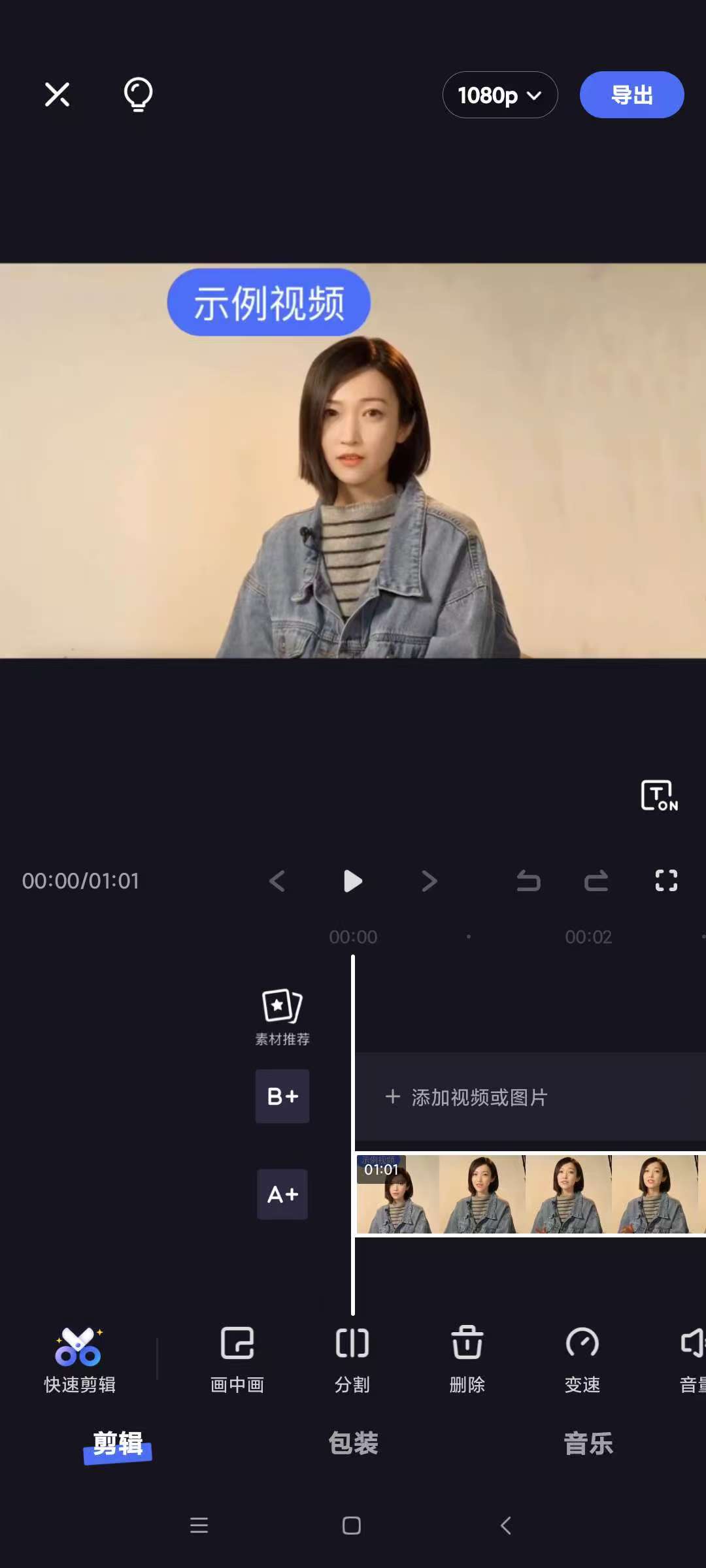Jump to the next frame
The image size is (706, 1568).
(429, 881)
